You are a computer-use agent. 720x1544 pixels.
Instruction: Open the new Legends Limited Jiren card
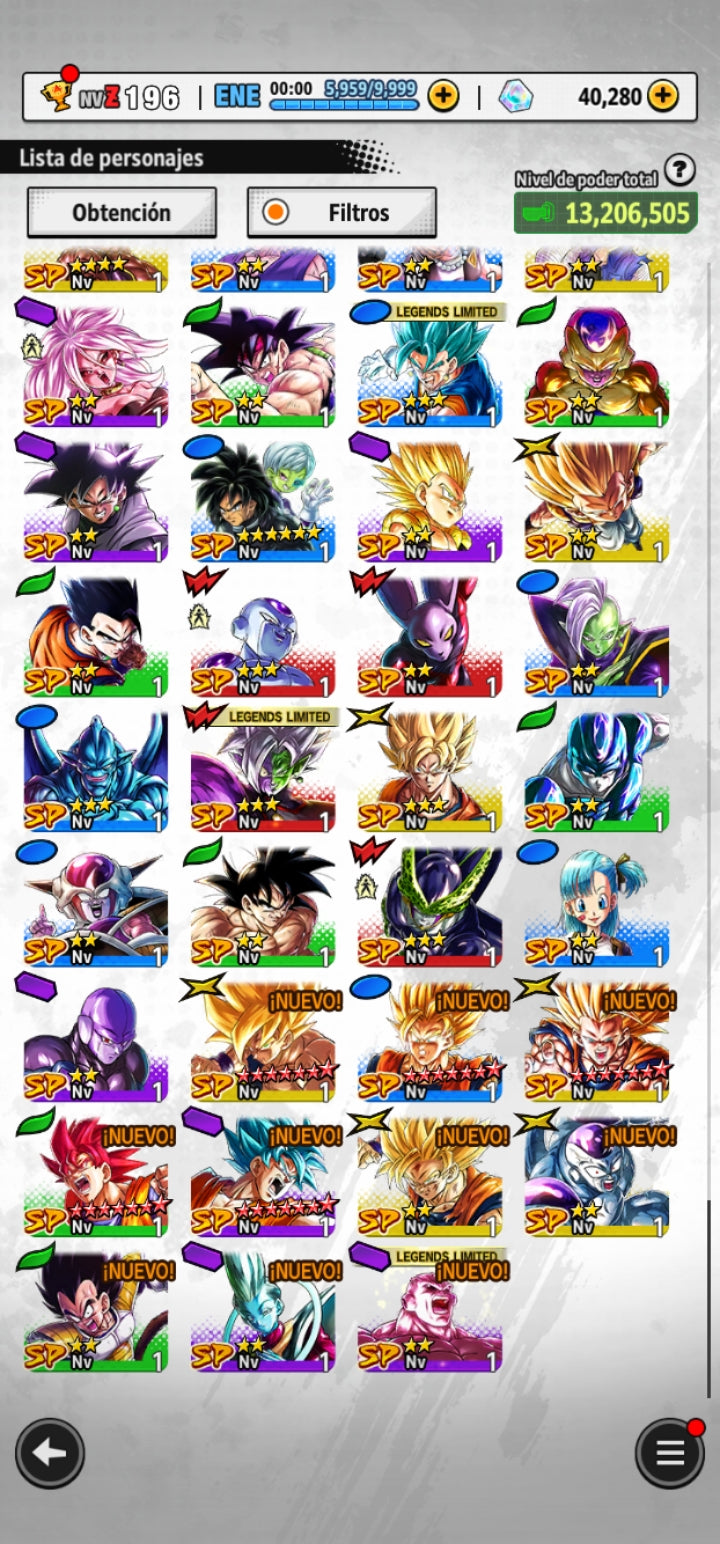tap(430, 1312)
